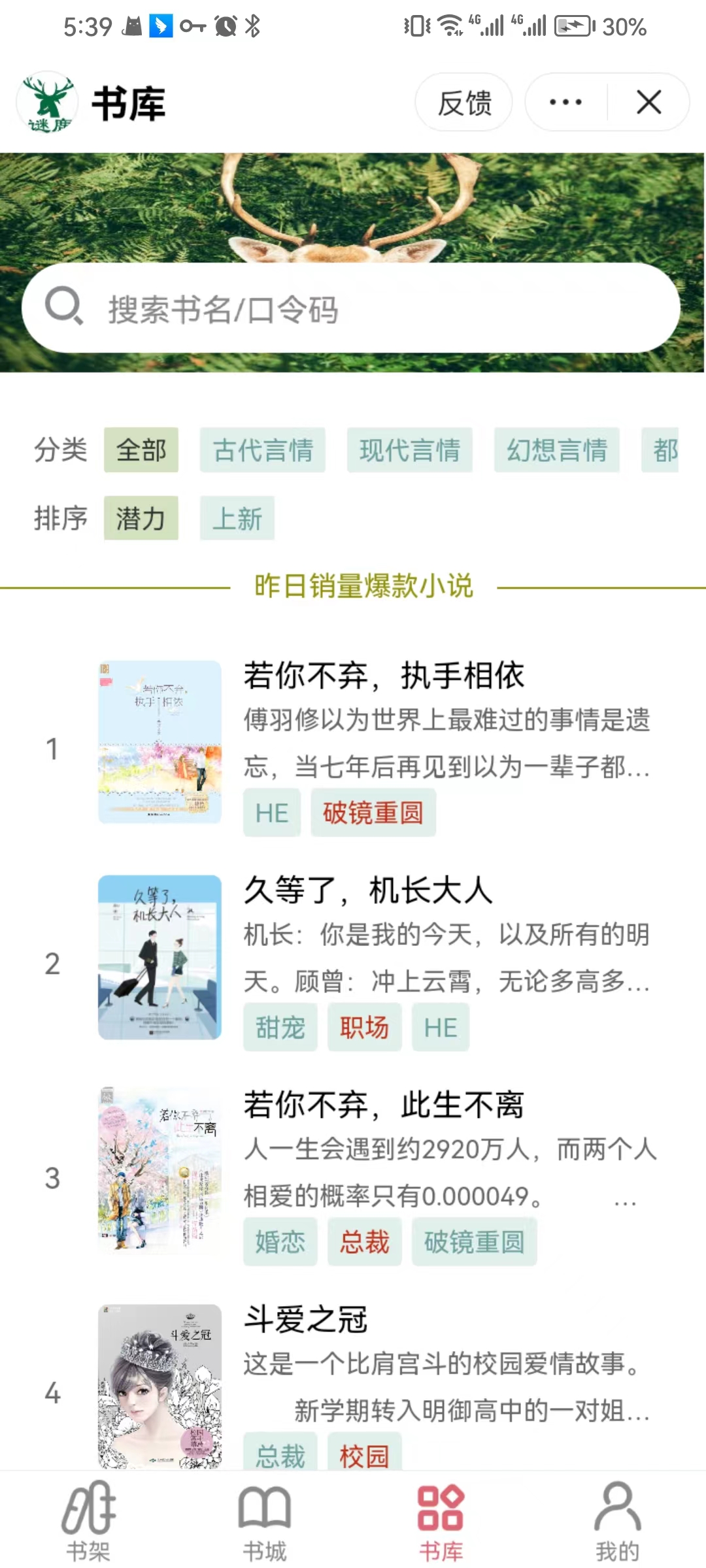Focus the 搜索书名/口令码 search box
This screenshot has width=706, height=1568.
(x=351, y=308)
